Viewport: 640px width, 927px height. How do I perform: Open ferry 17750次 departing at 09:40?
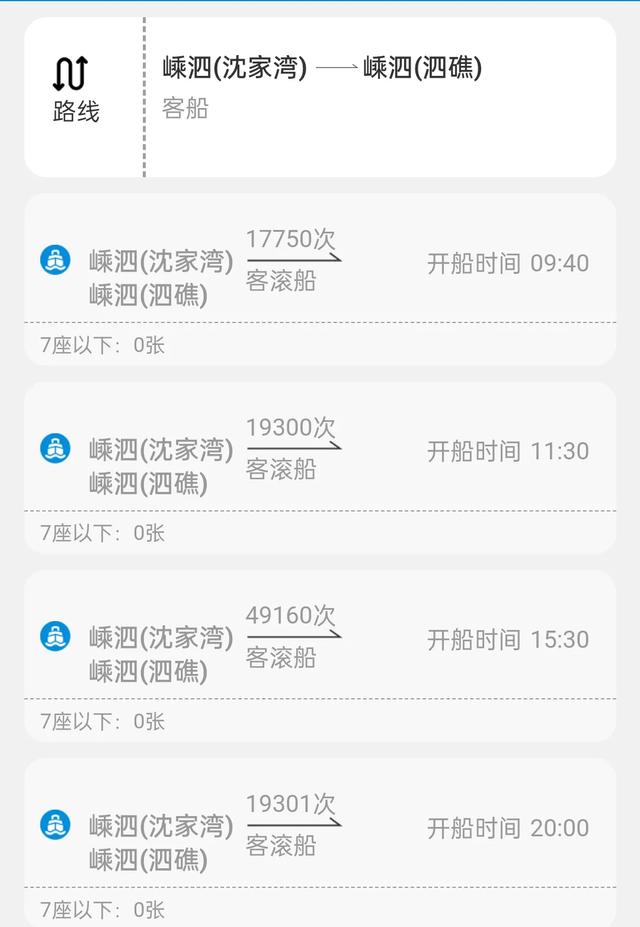(x=320, y=264)
